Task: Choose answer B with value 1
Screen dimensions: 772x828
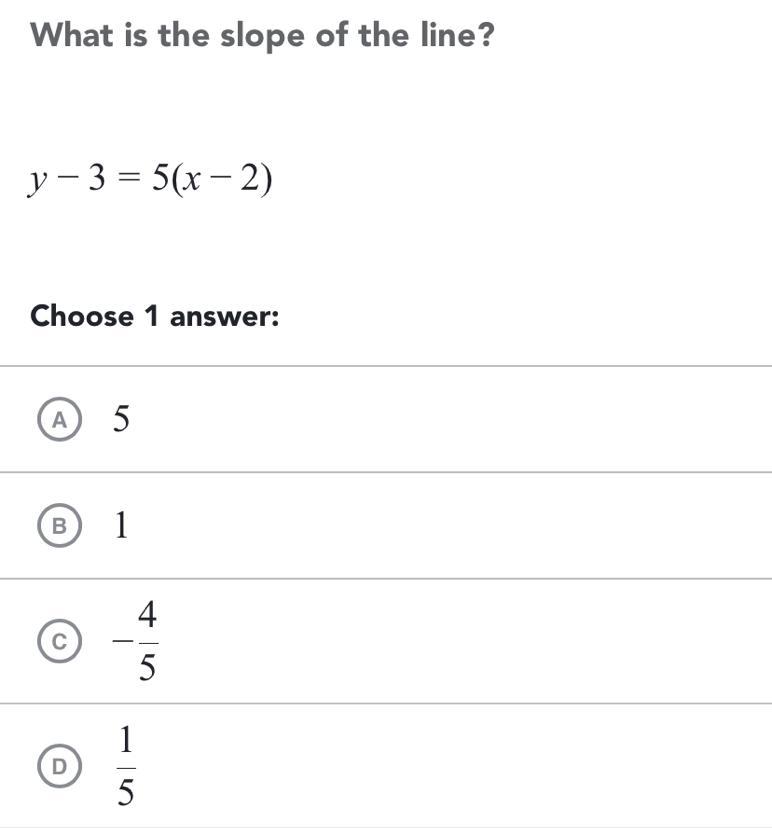Action: coord(60,526)
